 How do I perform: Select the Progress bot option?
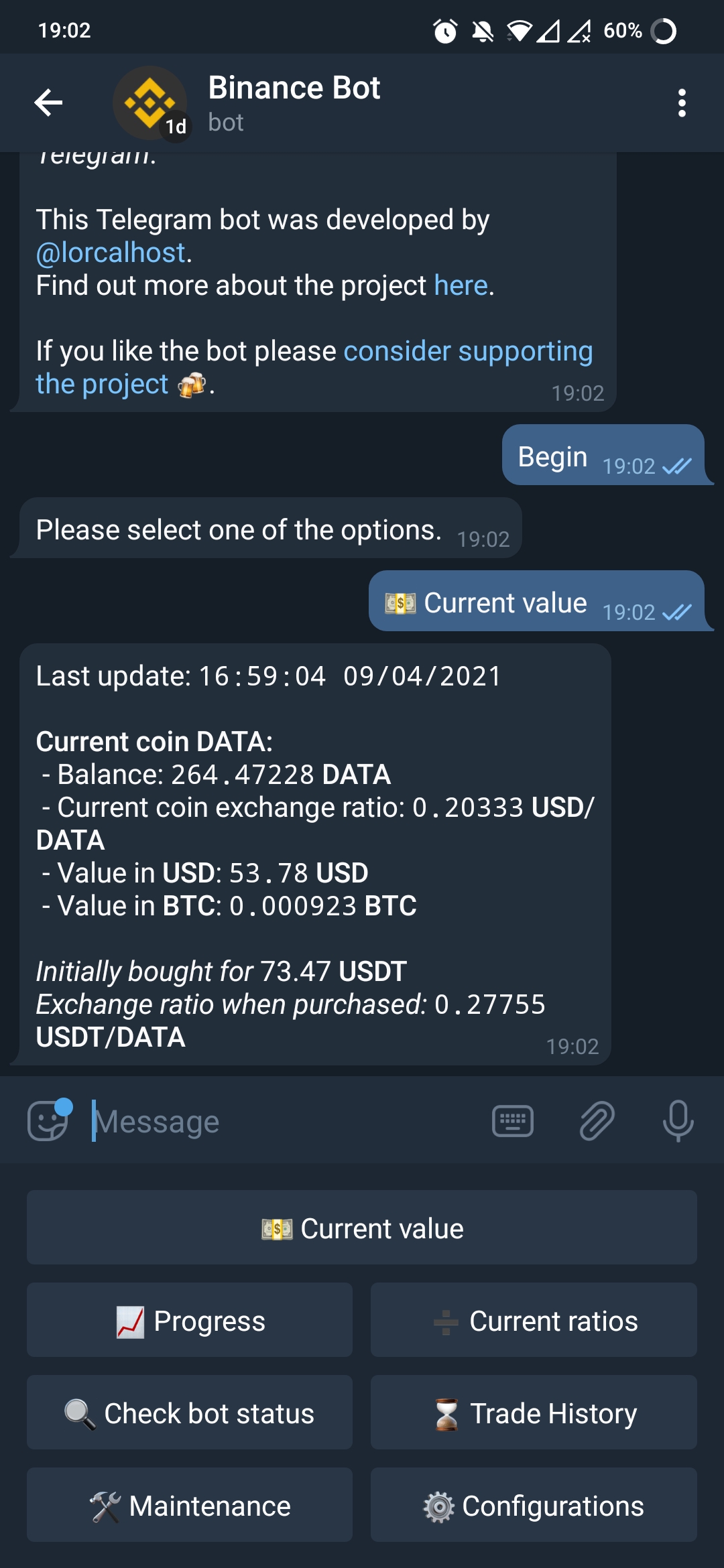pos(190,1320)
